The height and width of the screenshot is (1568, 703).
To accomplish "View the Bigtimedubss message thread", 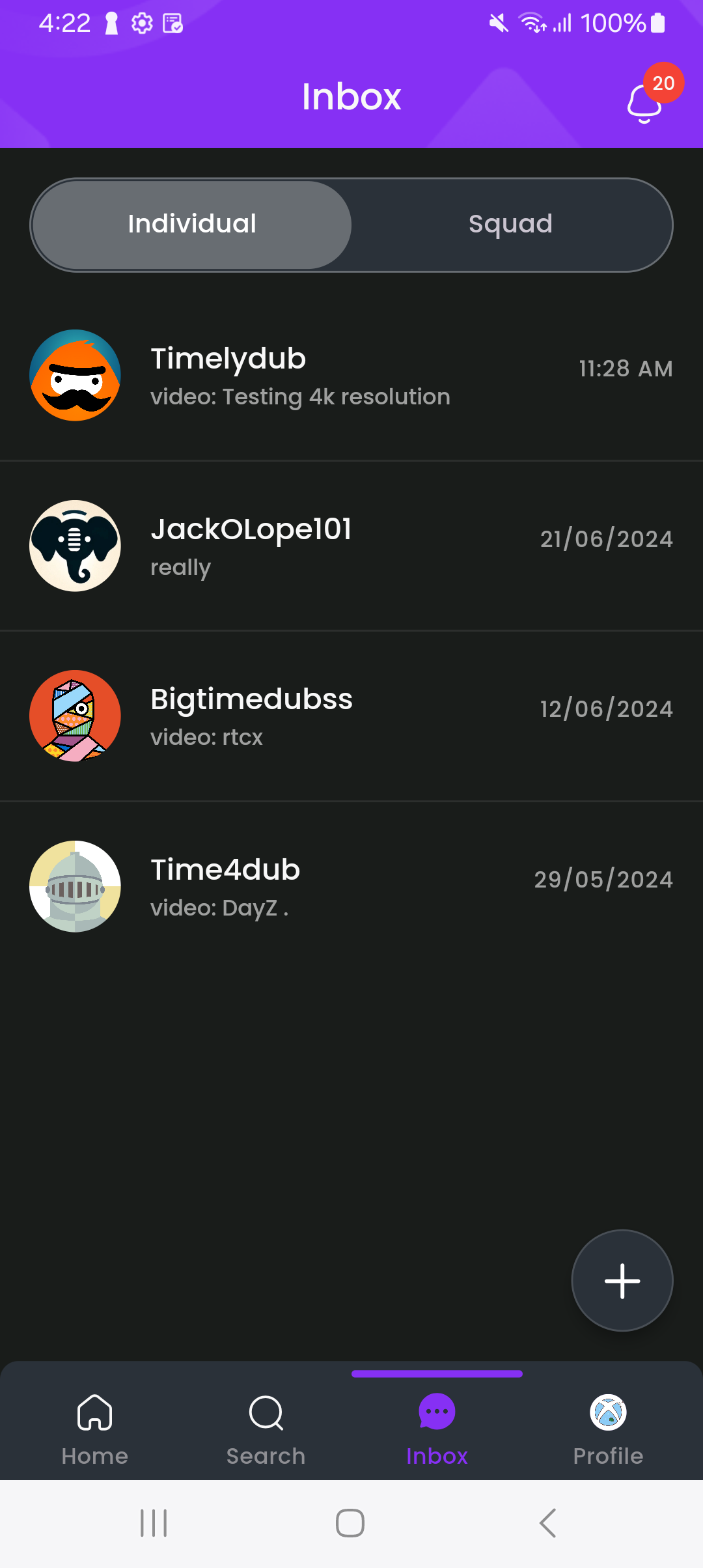I will (x=351, y=716).
